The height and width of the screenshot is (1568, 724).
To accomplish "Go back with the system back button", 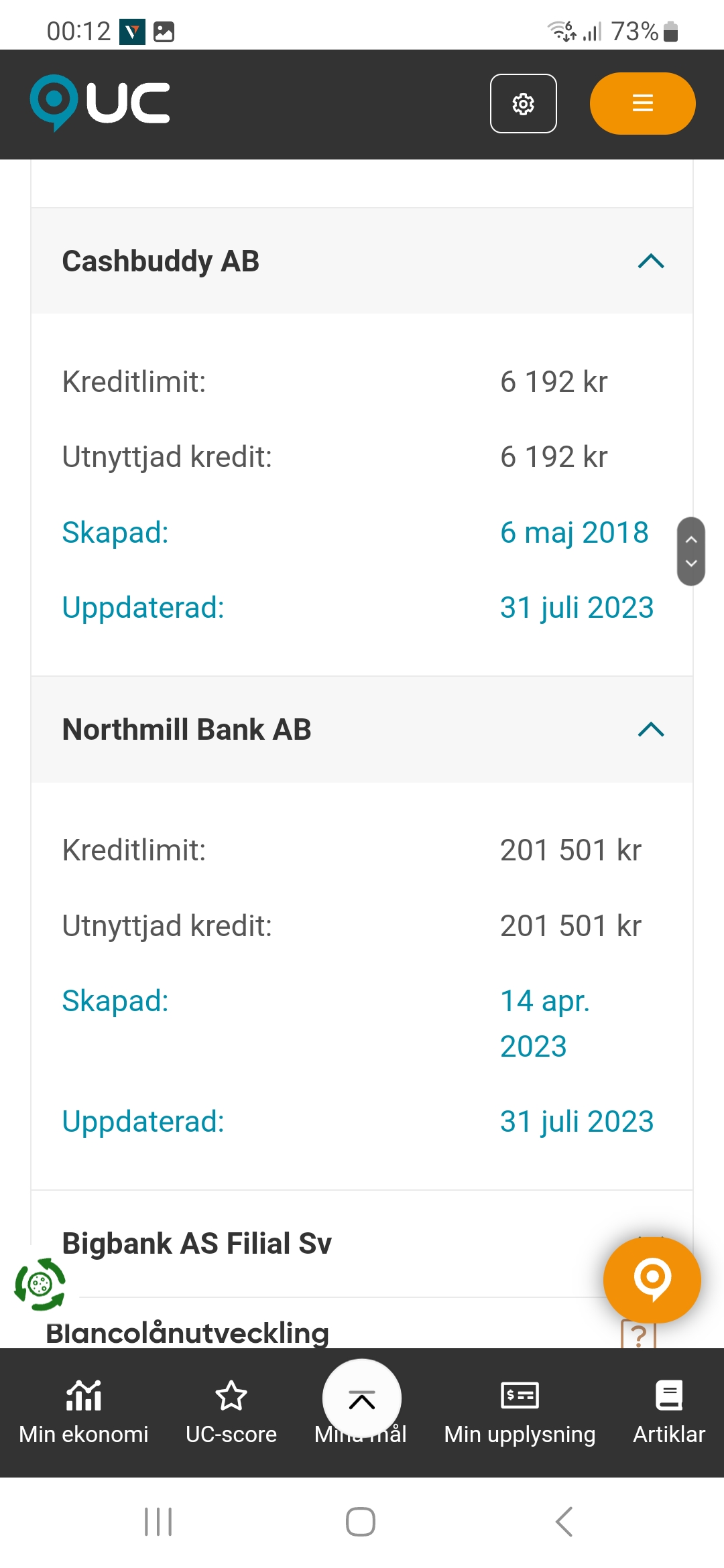I will click(x=564, y=1522).
